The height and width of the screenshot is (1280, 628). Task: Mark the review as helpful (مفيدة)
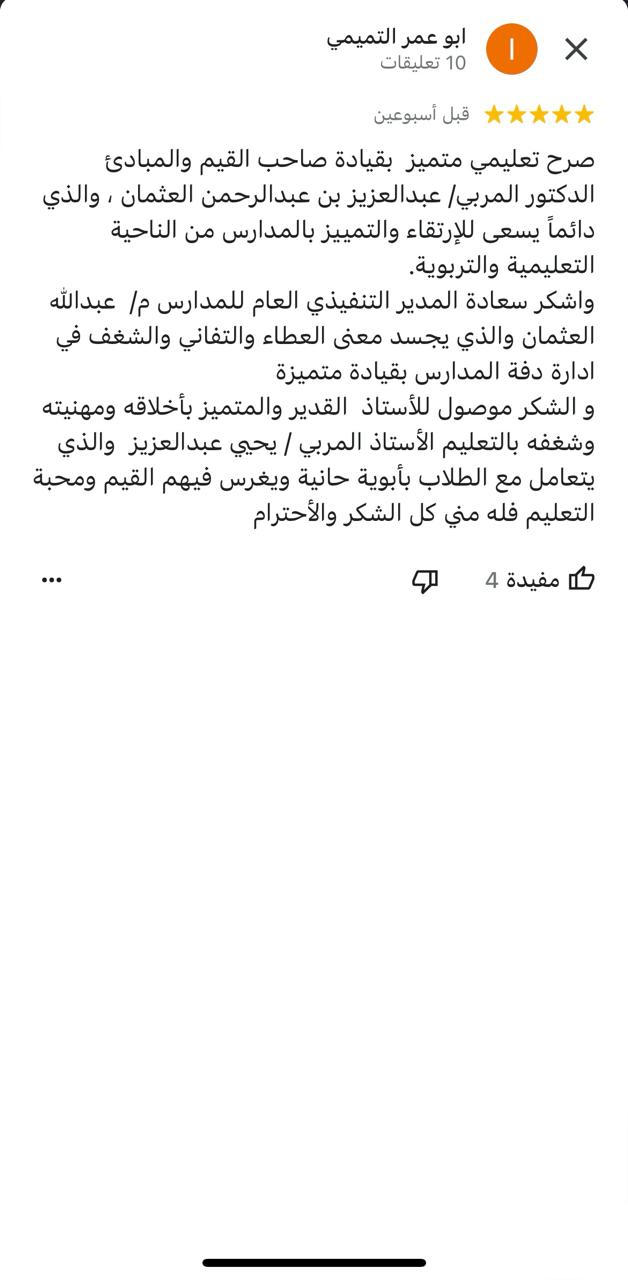[x=581, y=579]
